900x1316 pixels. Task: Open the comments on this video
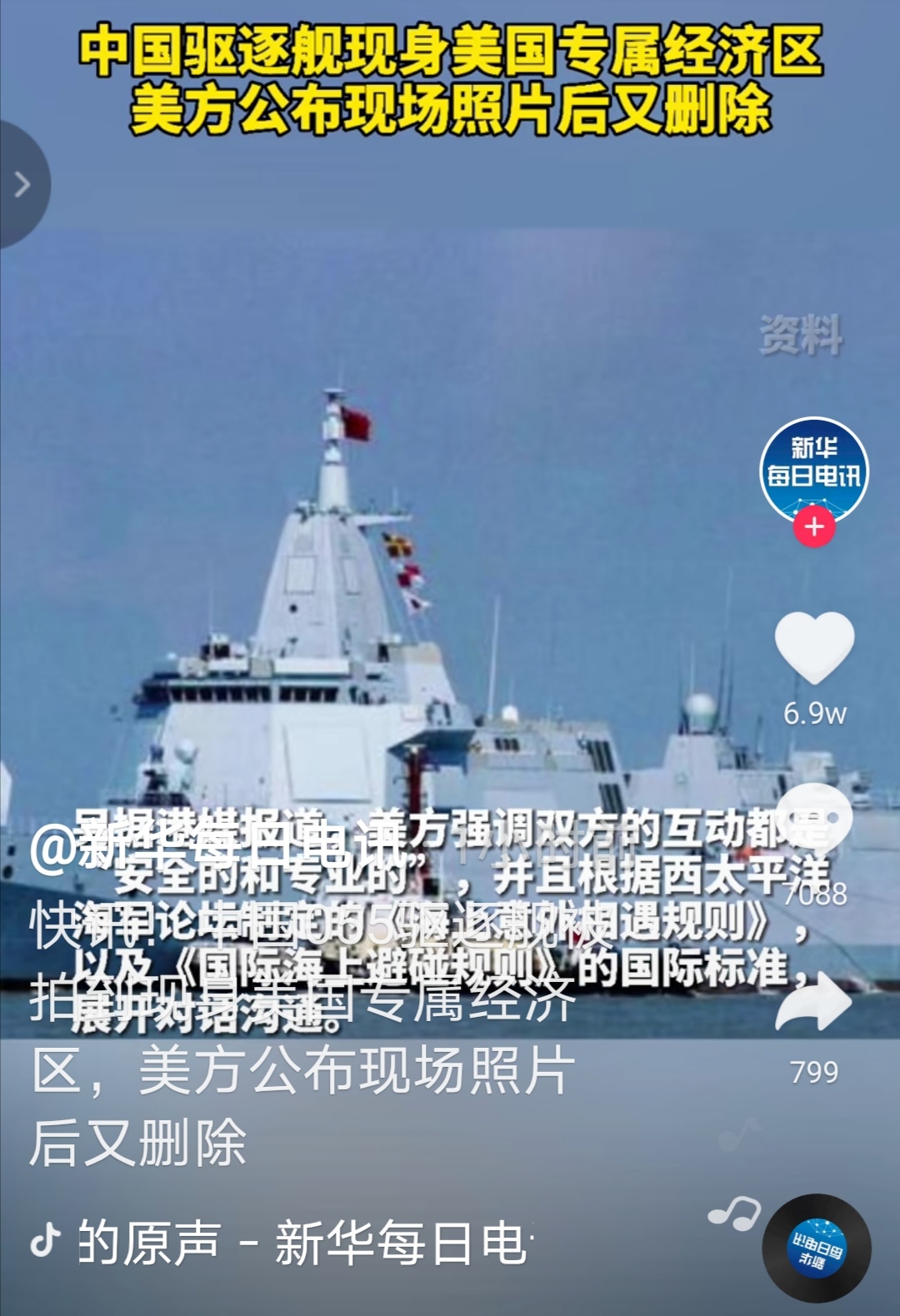pos(814,820)
